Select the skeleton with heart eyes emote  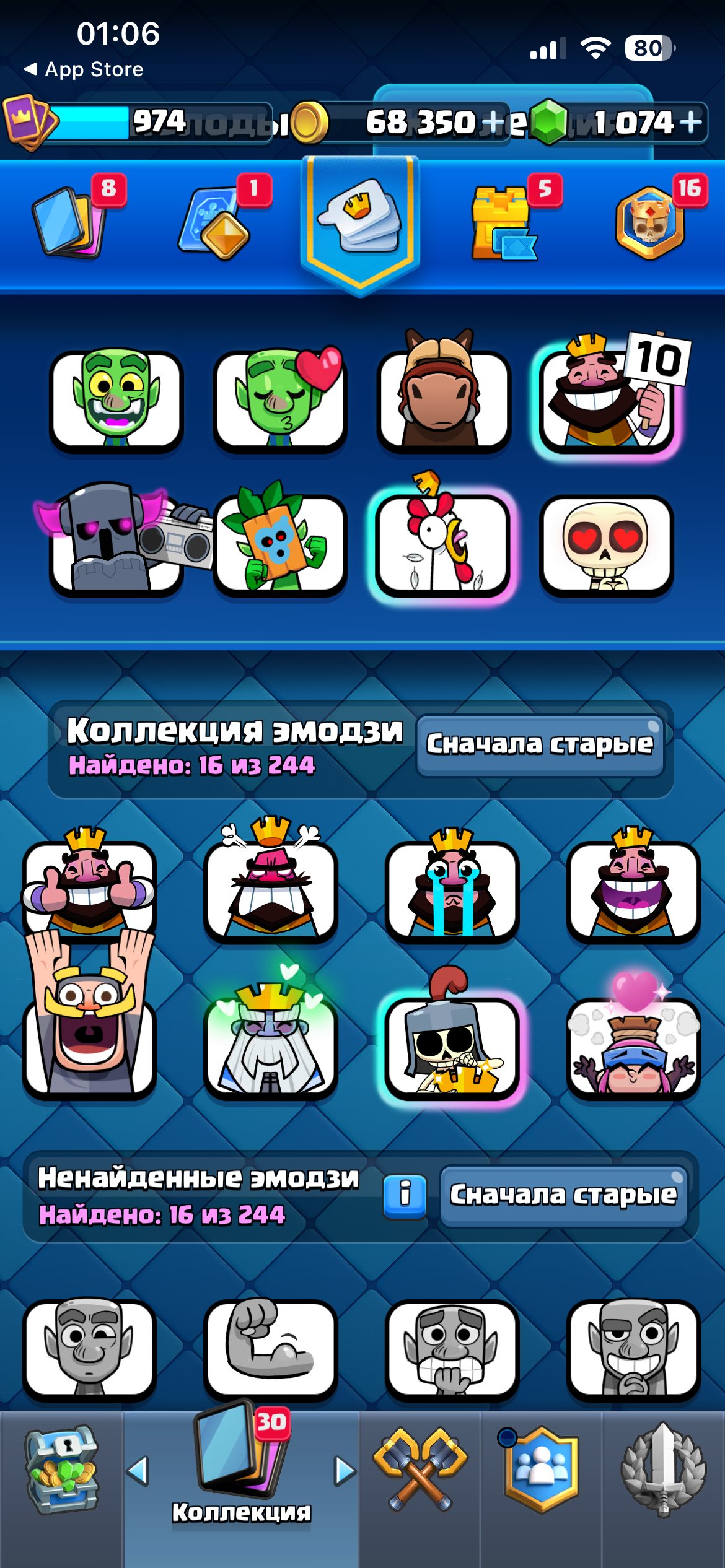coord(607,546)
